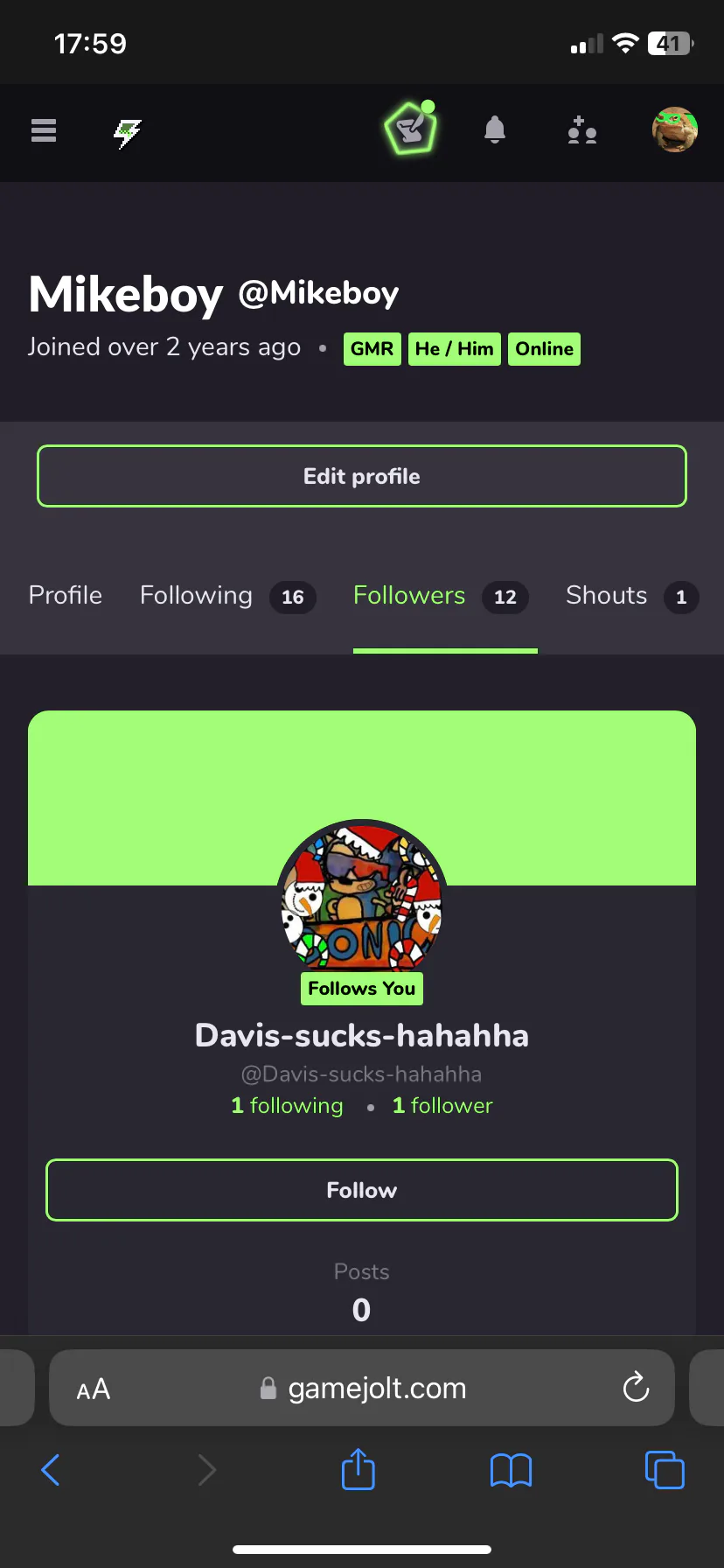Open the quests pentagon icon
The width and height of the screenshot is (724, 1568).
point(411,129)
